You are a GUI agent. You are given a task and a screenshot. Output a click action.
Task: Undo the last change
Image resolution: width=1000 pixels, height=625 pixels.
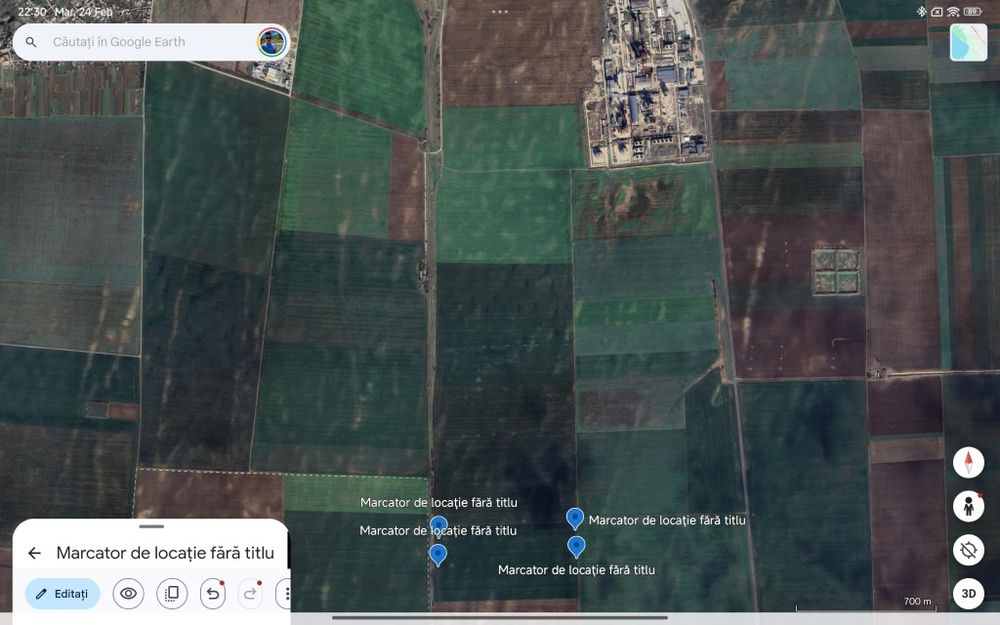point(212,593)
